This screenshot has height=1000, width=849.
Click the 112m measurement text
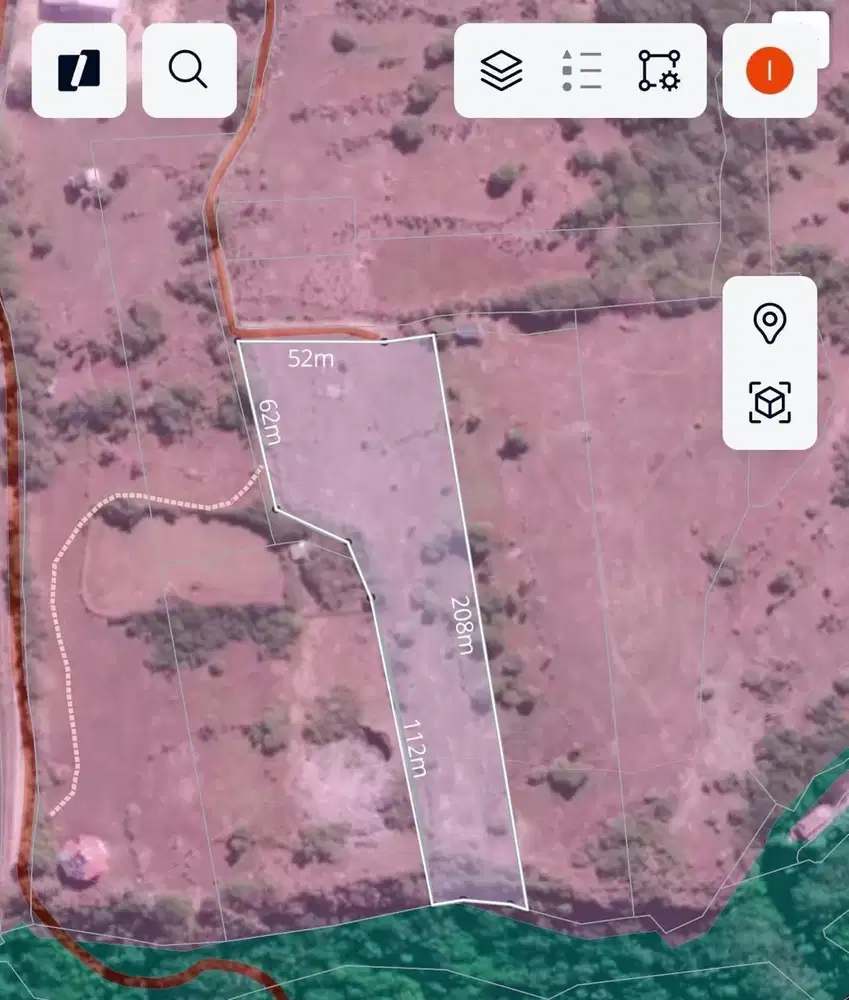click(x=417, y=746)
